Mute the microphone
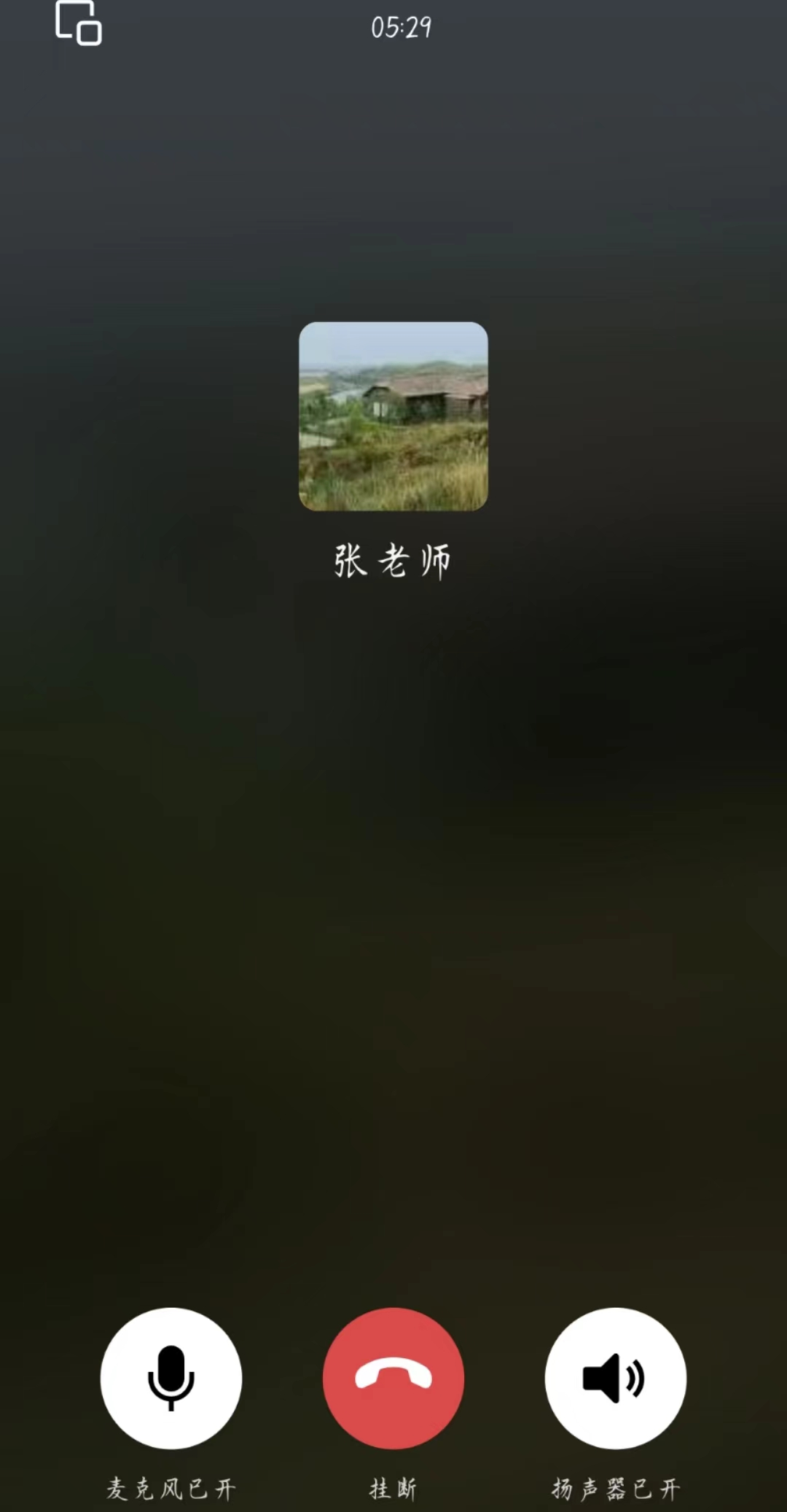 click(x=171, y=1378)
